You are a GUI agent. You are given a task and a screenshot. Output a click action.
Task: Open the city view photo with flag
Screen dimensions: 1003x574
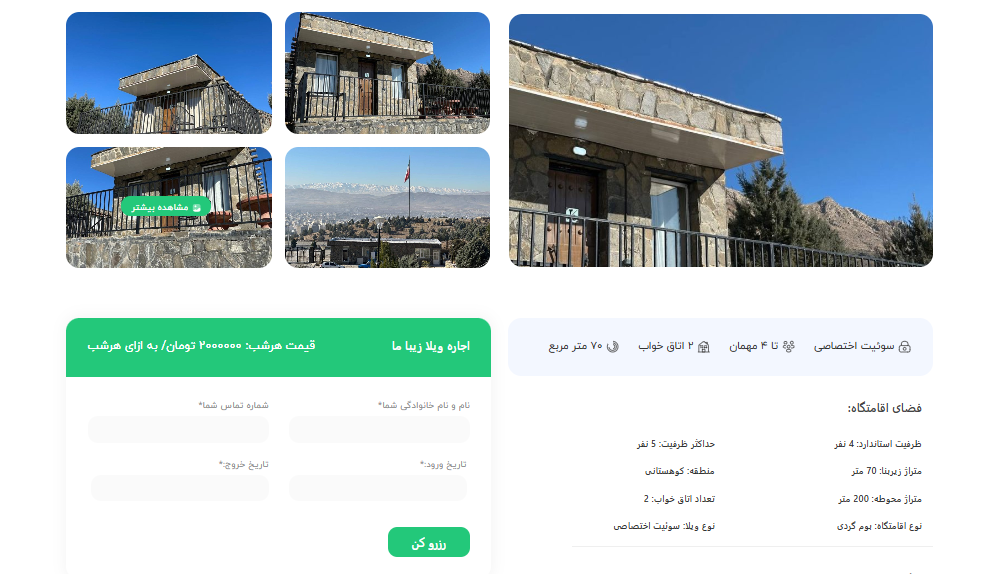pyautogui.click(x=387, y=207)
